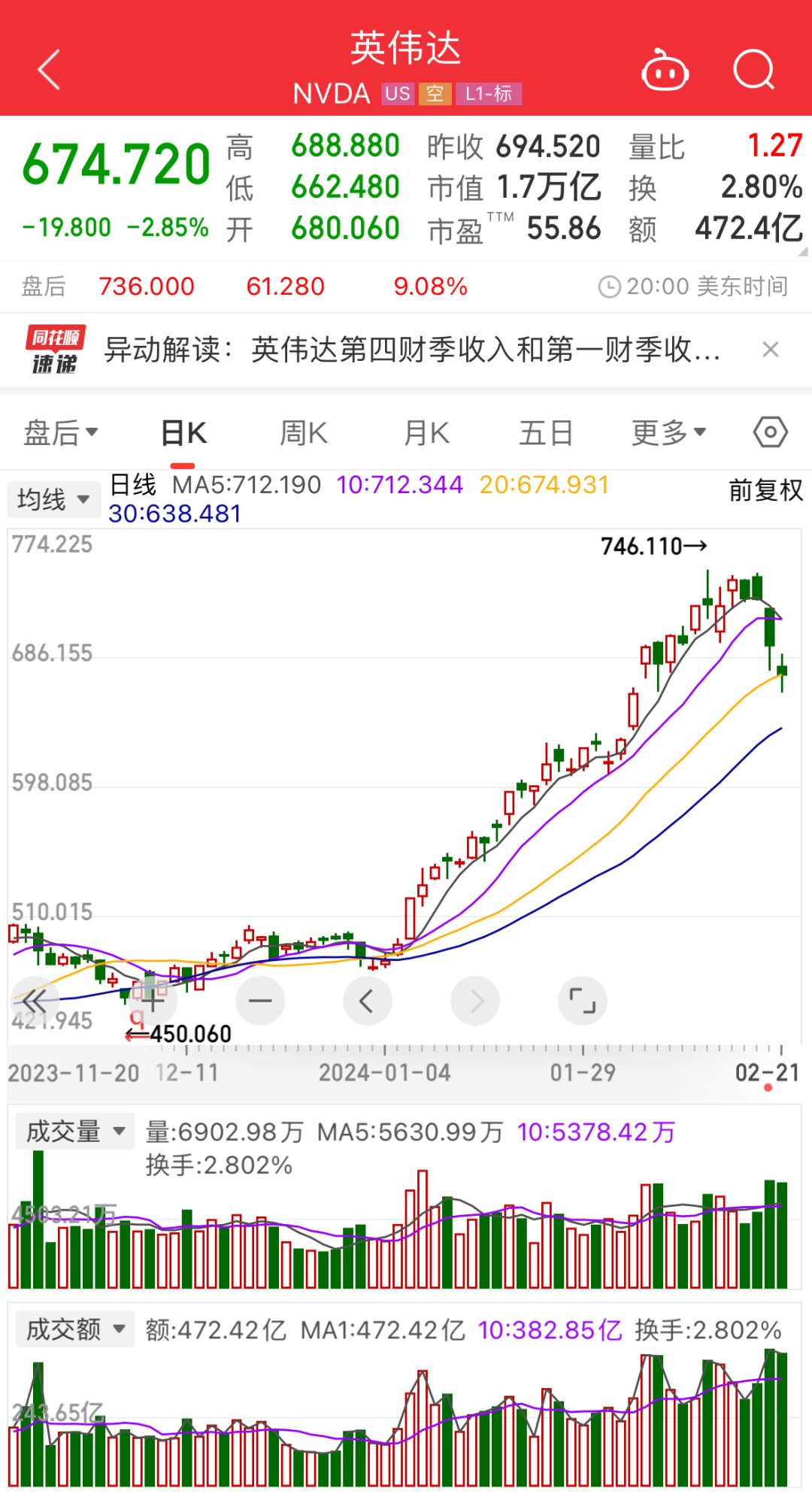
Task: Expand chart to fullscreen with corner icon
Action: [583, 1001]
